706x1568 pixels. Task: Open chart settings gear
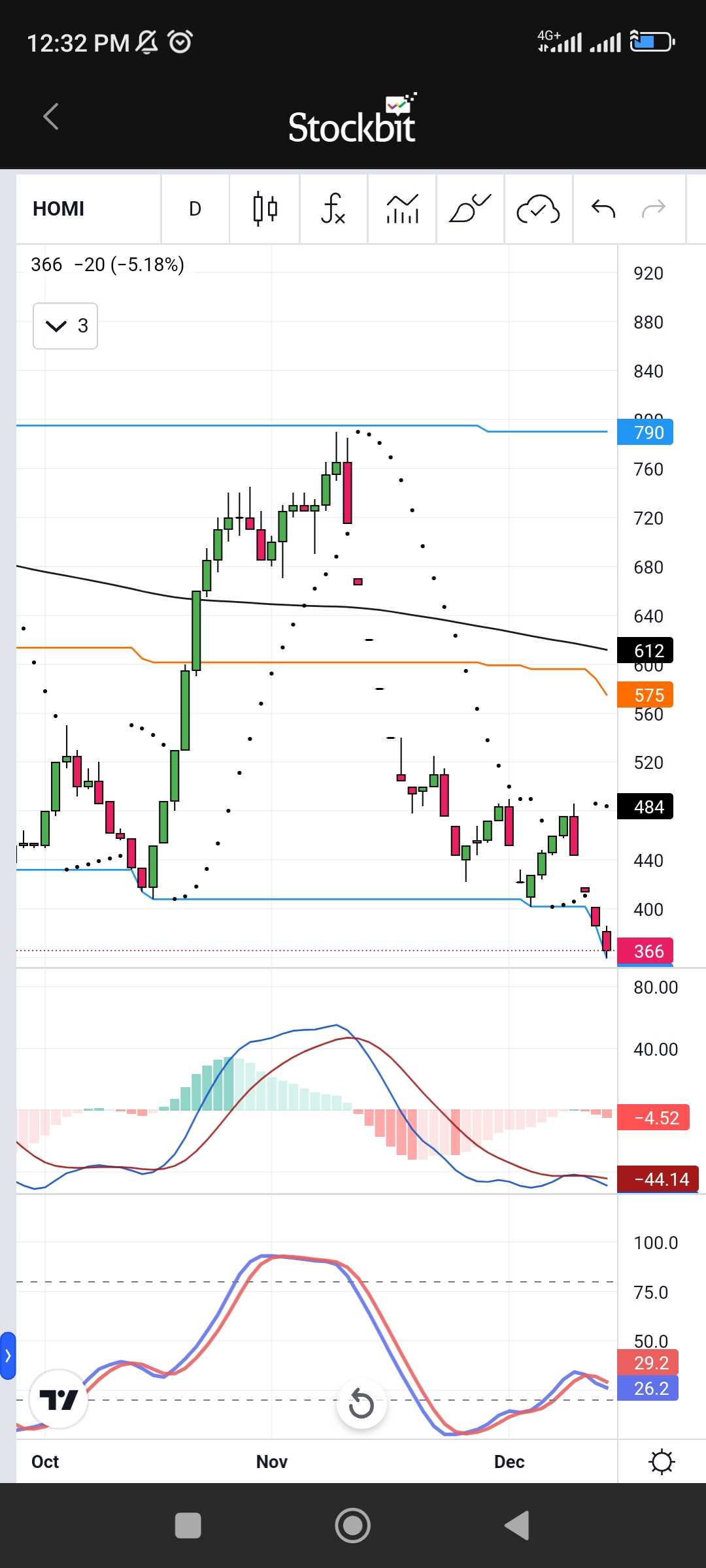pos(662,1462)
